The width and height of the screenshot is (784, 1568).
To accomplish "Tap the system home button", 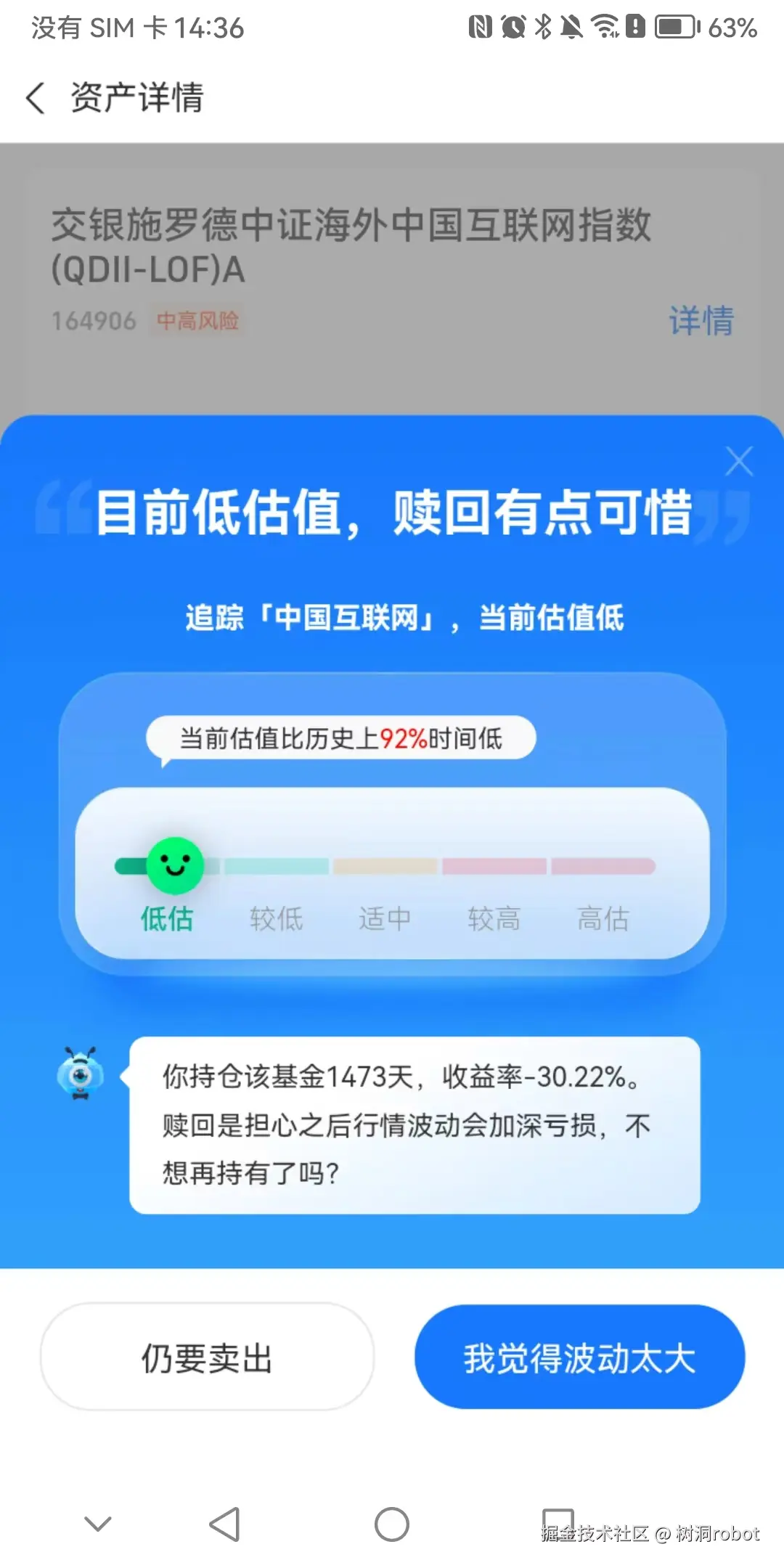I will click(x=392, y=1524).
